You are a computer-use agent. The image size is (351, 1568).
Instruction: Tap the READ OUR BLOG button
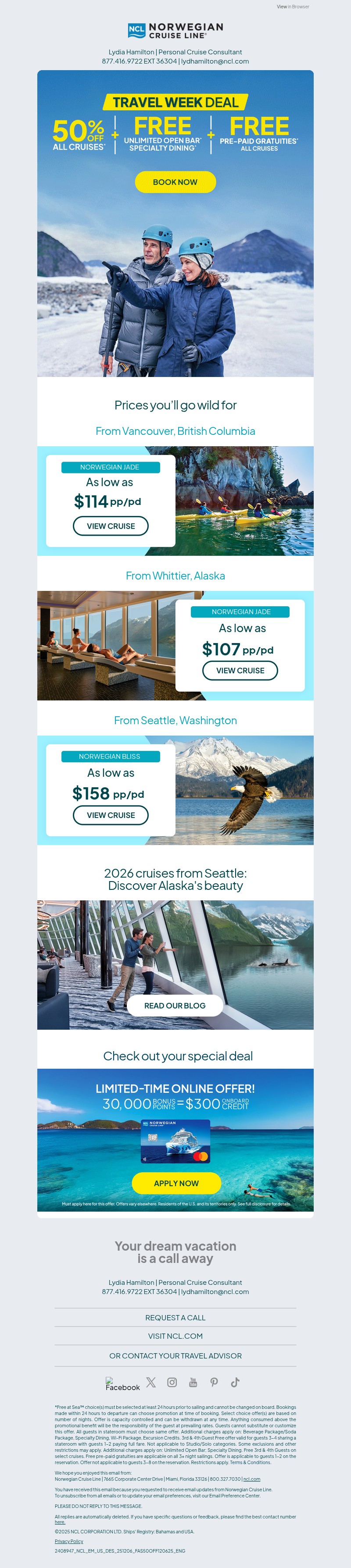[175, 1006]
